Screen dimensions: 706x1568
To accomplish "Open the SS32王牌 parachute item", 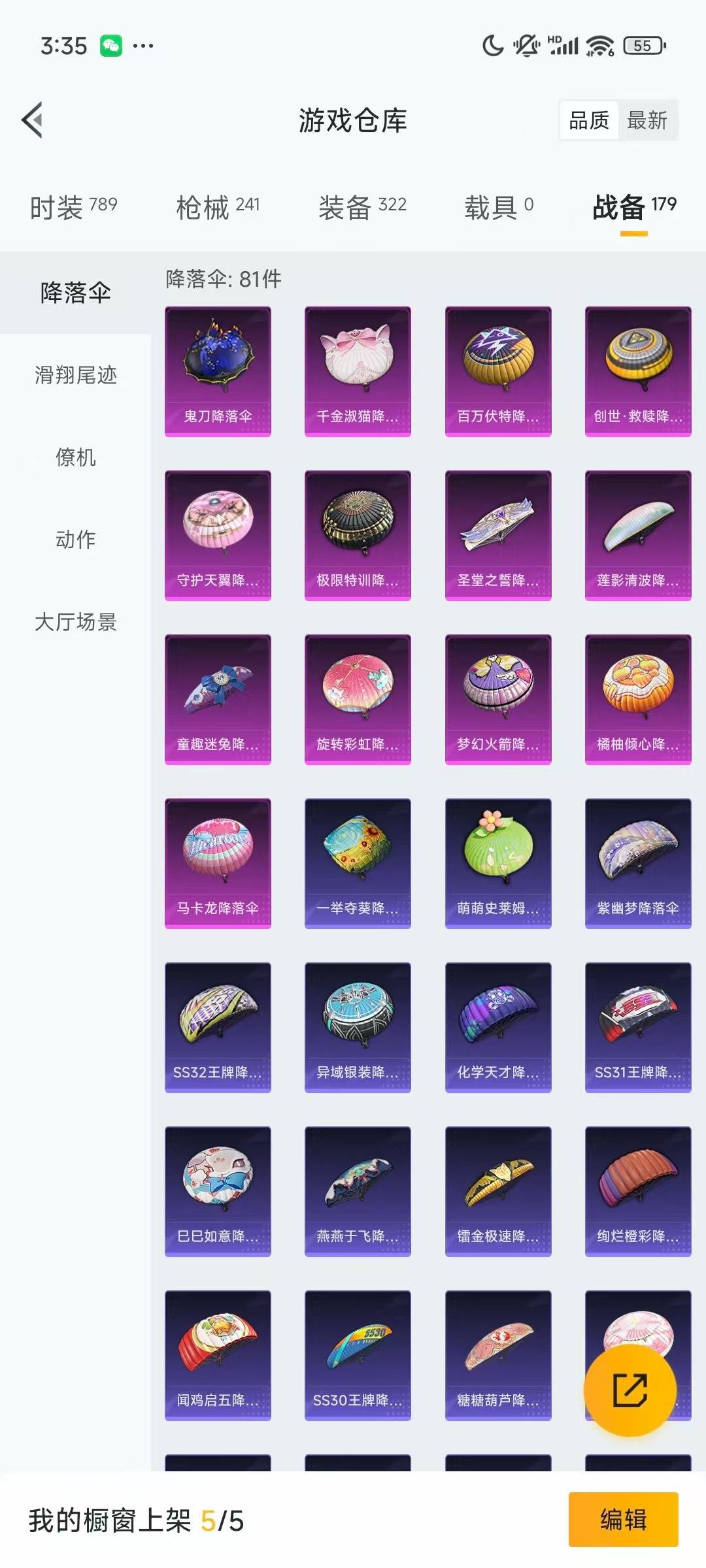I will point(218,1026).
